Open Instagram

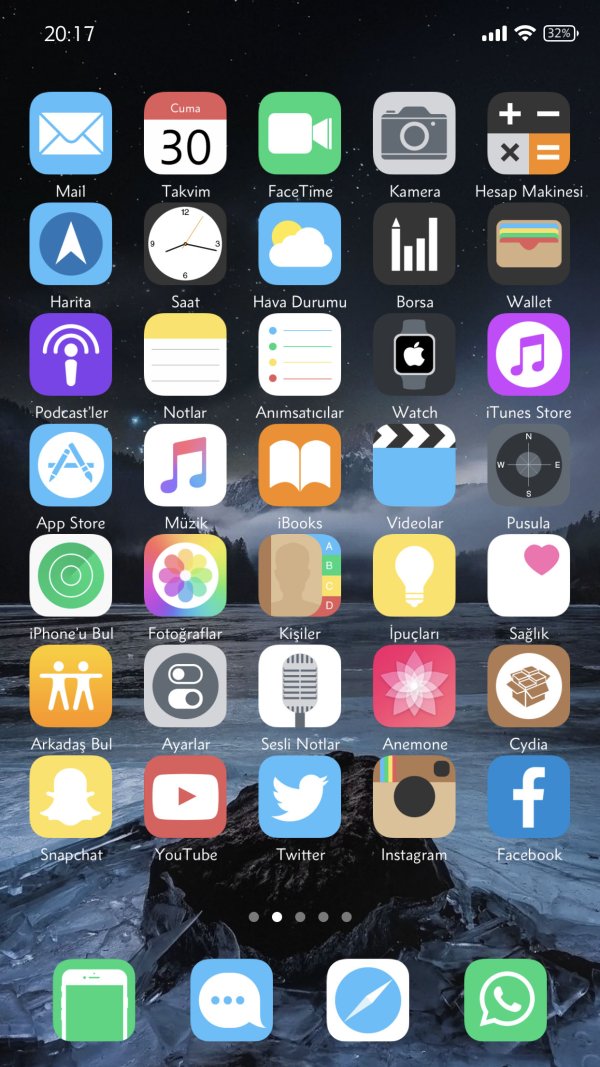point(414,797)
